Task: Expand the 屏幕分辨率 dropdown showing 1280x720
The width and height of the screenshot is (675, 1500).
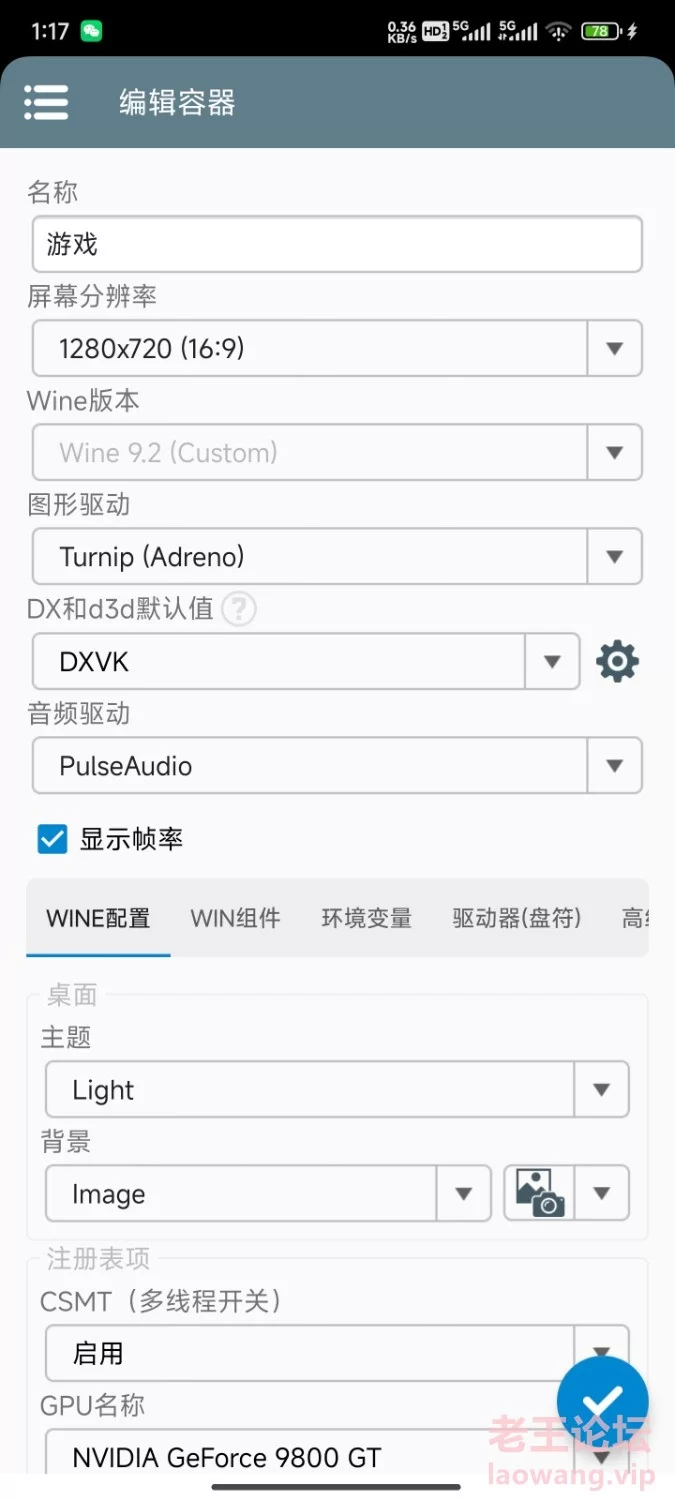Action: click(337, 348)
